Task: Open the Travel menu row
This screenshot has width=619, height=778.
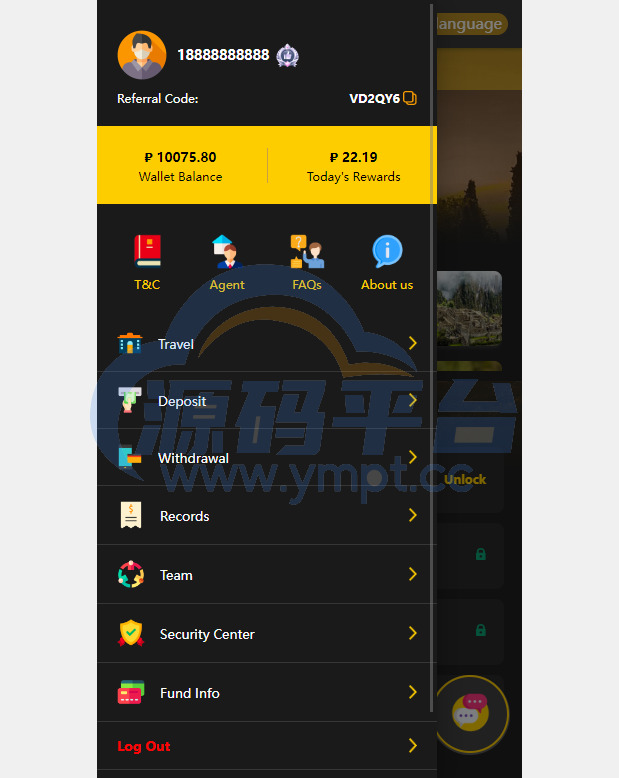Action: tap(266, 344)
